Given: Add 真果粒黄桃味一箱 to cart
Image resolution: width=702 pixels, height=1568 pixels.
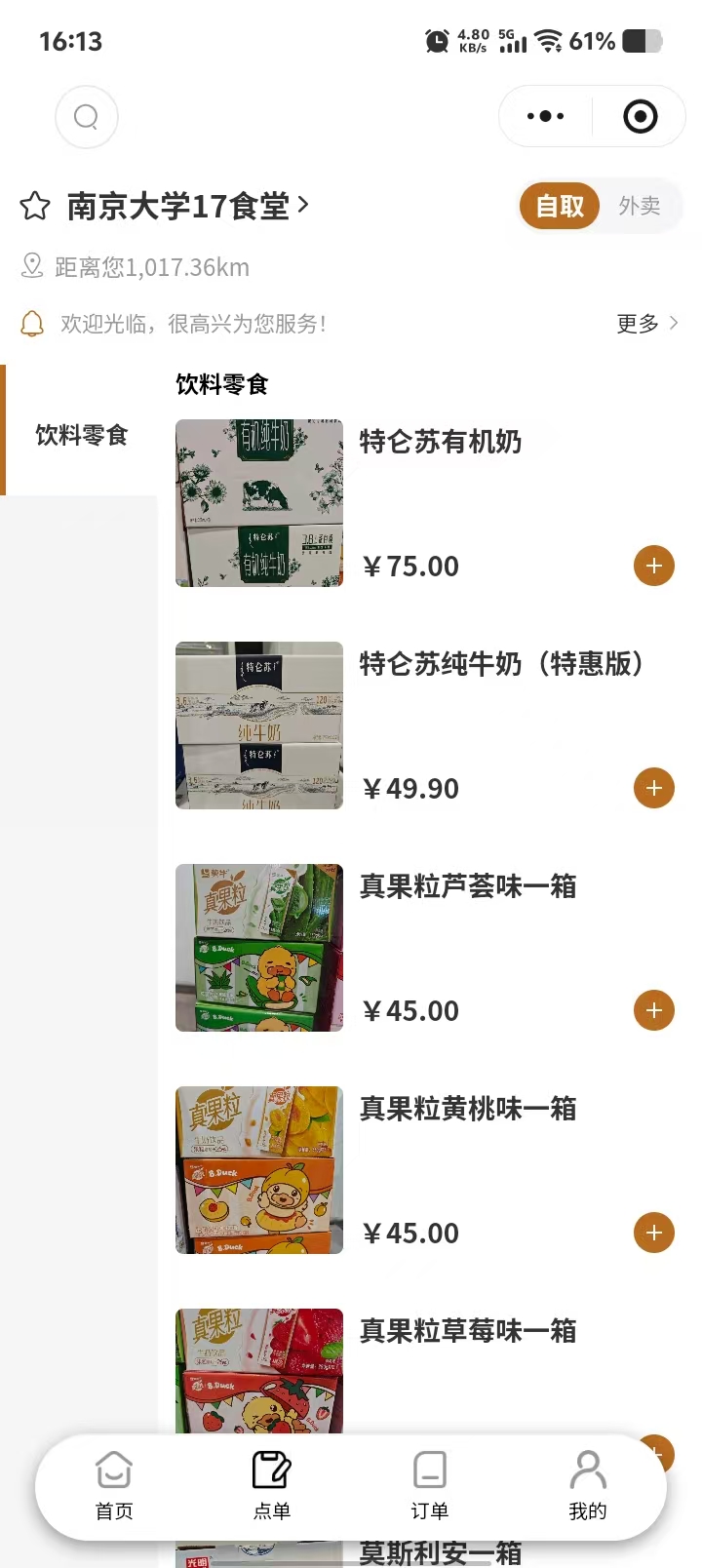Looking at the screenshot, I should pos(653,1233).
